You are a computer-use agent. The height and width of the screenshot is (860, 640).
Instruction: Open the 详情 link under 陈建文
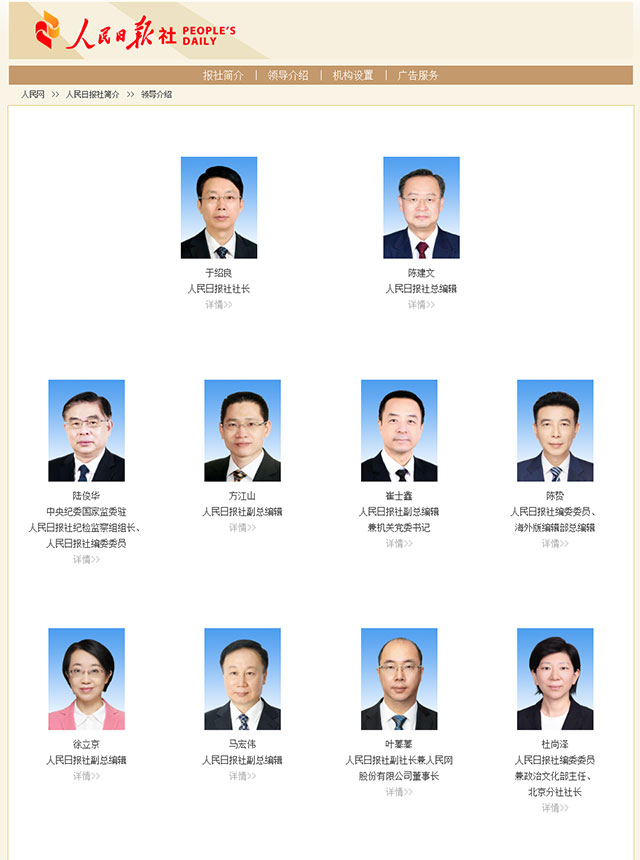coord(421,305)
